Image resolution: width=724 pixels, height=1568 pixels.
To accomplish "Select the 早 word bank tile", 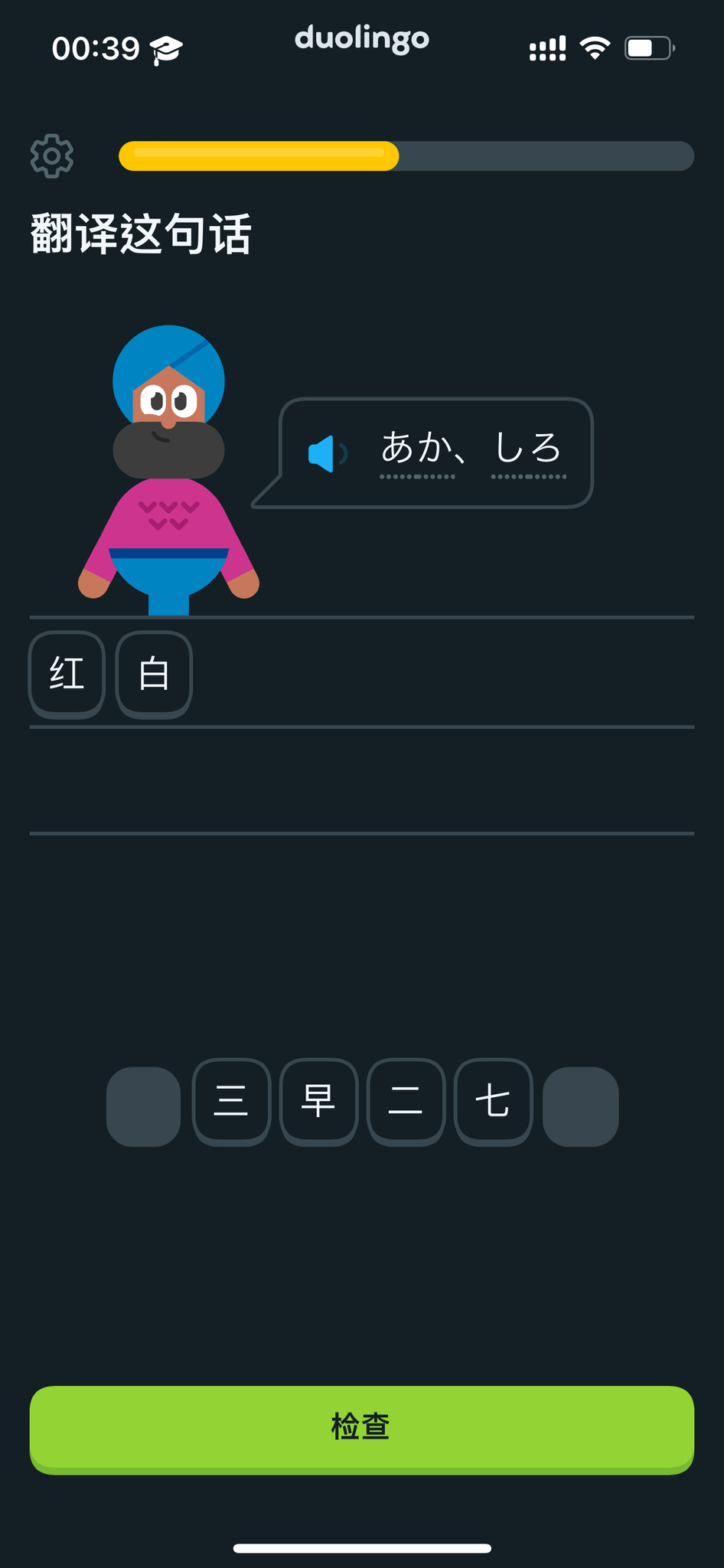I will click(x=318, y=1101).
